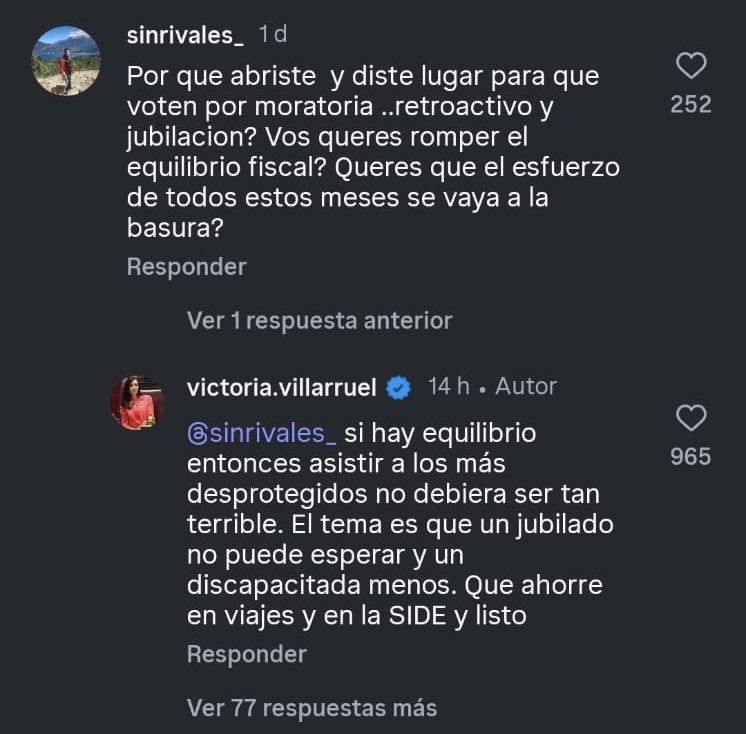Like the comment by sinrivales_
This screenshot has height=734, width=746.
pos(691,67)
